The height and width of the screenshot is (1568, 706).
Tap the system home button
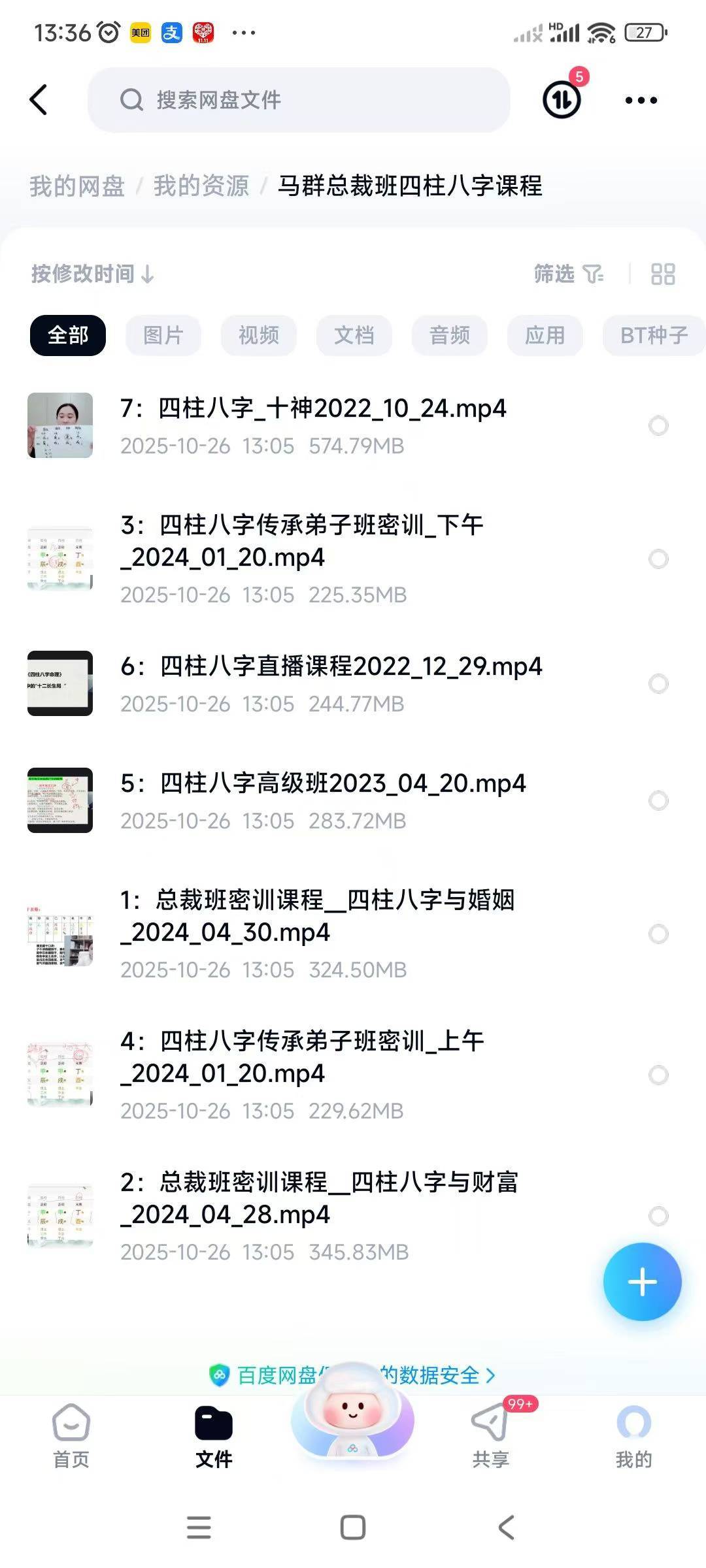pos(353,1527)
